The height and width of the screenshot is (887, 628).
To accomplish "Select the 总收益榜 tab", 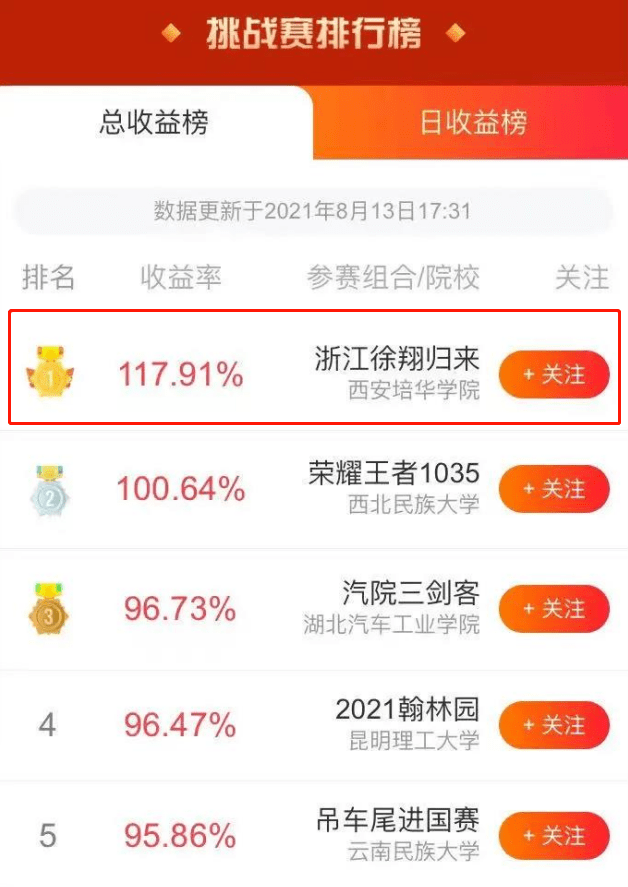I will [154, 123].
